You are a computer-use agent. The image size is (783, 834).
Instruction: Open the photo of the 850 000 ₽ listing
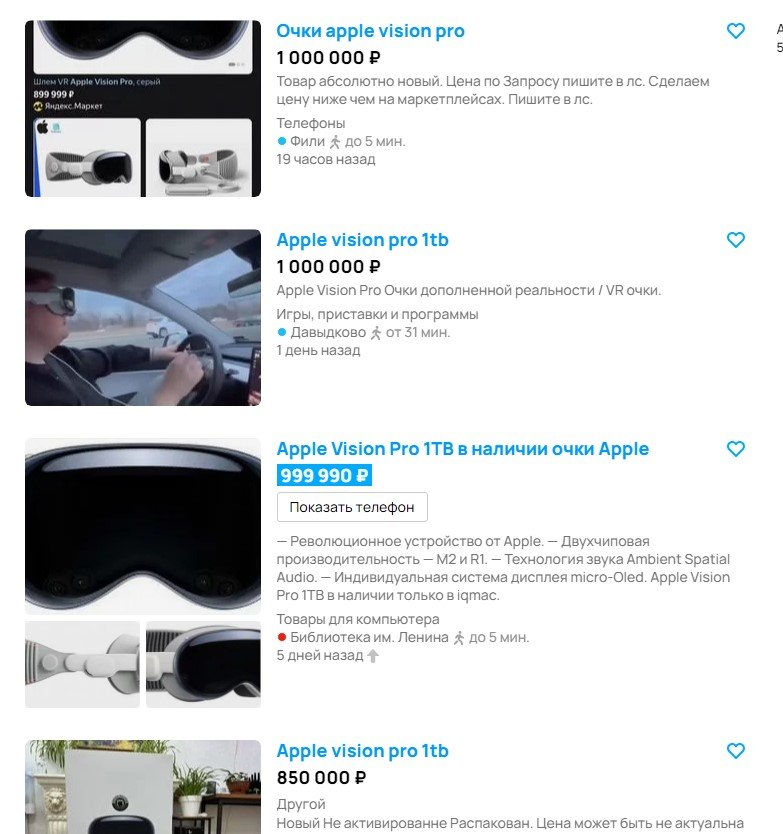click(x=142, y=788)
